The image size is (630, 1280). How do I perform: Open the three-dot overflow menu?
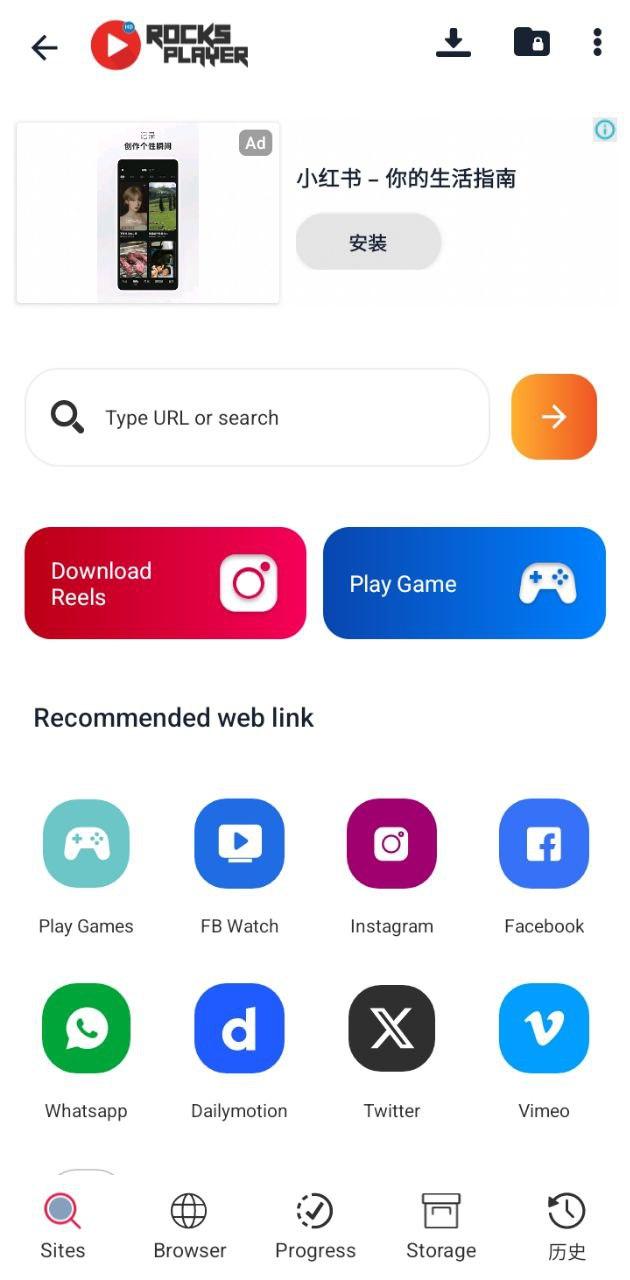click(x=597, y=42)
